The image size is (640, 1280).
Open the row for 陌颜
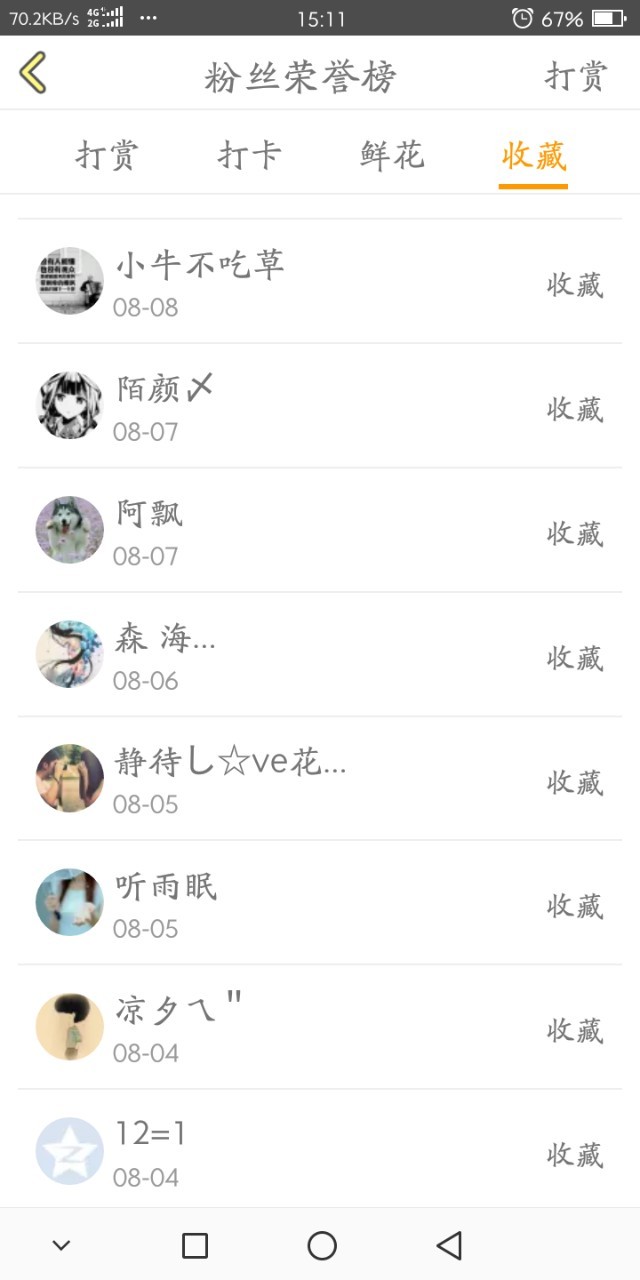point(320,406)
